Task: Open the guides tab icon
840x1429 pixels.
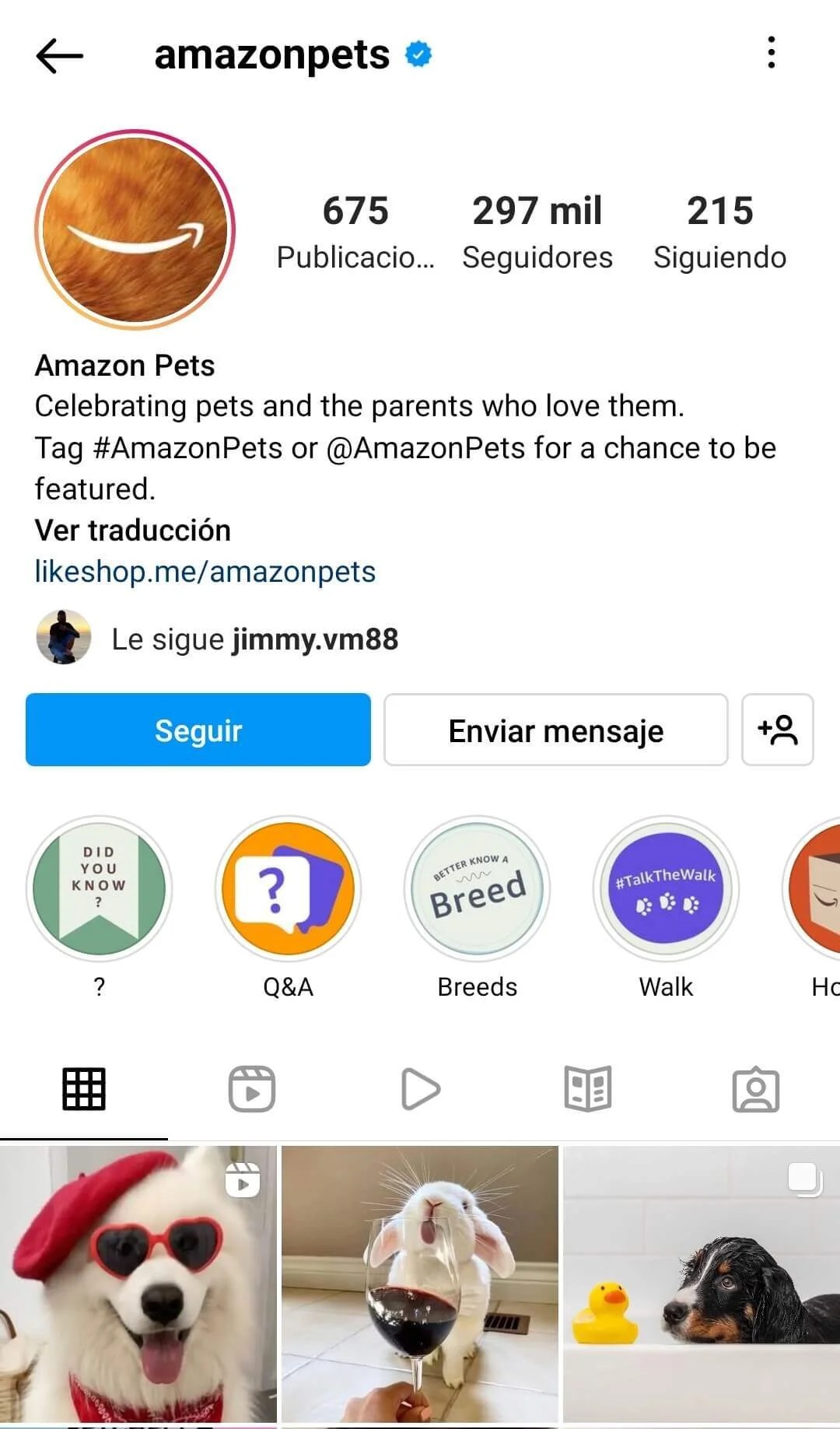Action: click(588, 1088)
